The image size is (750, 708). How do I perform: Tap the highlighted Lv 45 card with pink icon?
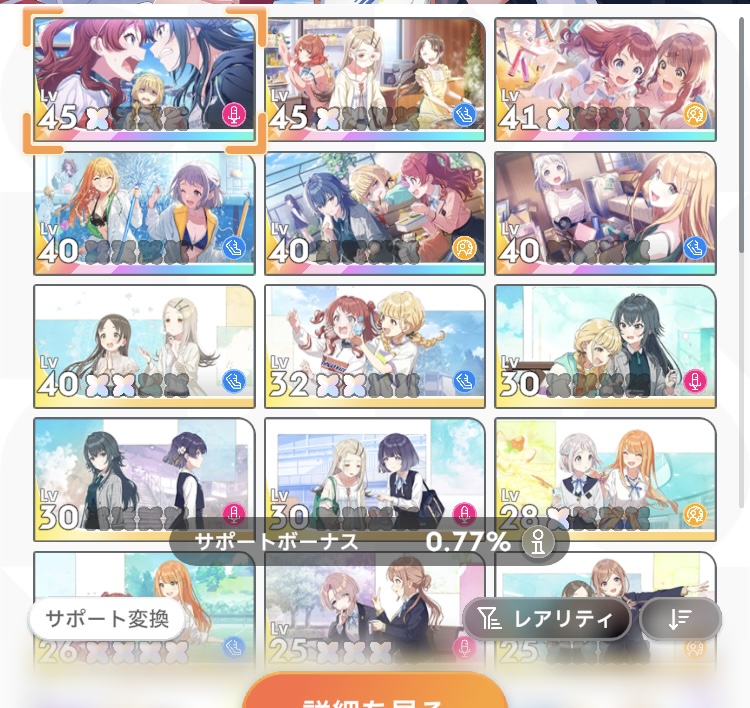point(145,80)
